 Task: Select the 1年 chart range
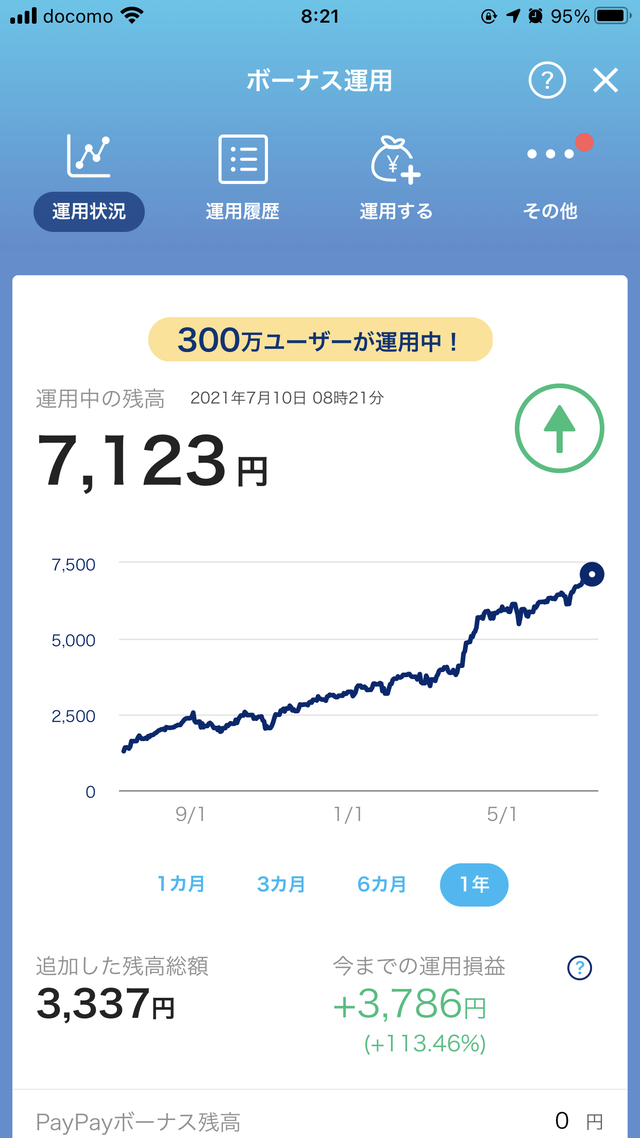(x=474, y=884)
